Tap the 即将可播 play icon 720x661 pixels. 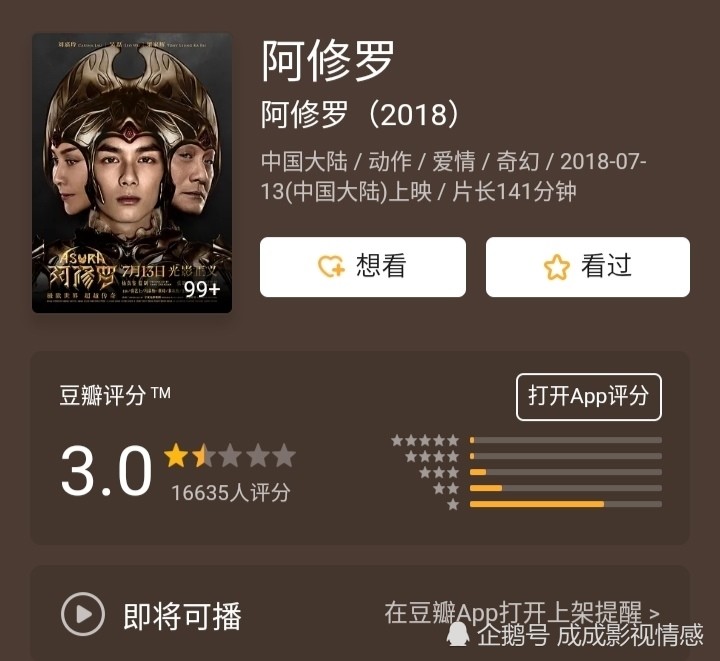coord(83,614)
